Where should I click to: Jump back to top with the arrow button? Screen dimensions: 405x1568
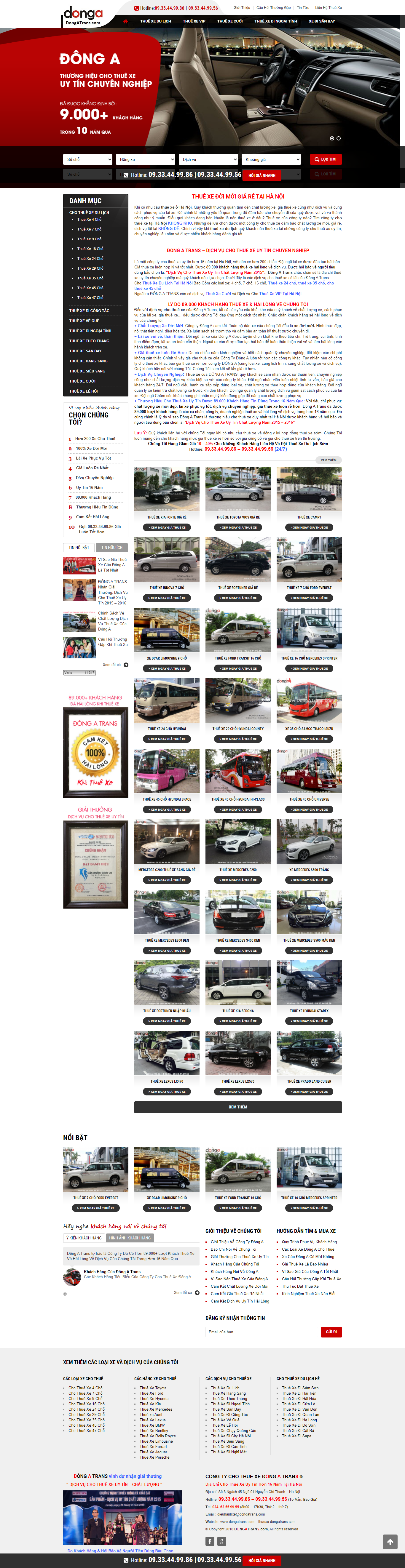pos(390,1541)
